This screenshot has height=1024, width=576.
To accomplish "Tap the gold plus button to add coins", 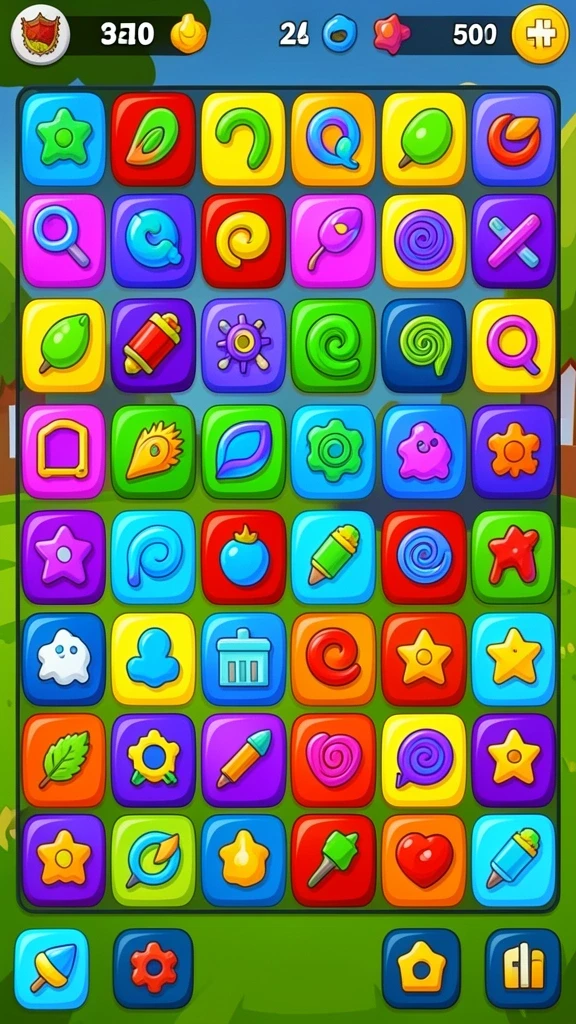I will pyautogui.click(x=540, y=34).
